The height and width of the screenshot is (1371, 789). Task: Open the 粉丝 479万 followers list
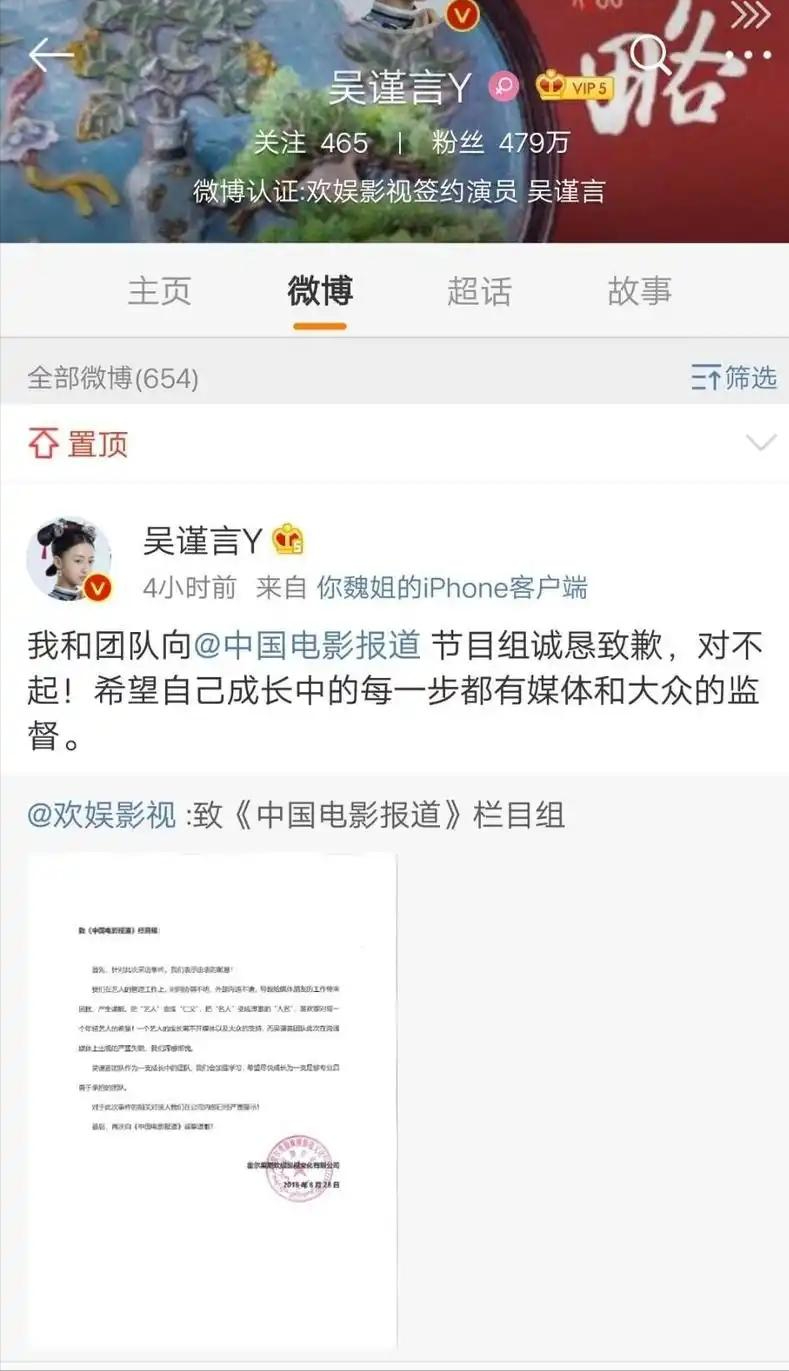[500, 143]
